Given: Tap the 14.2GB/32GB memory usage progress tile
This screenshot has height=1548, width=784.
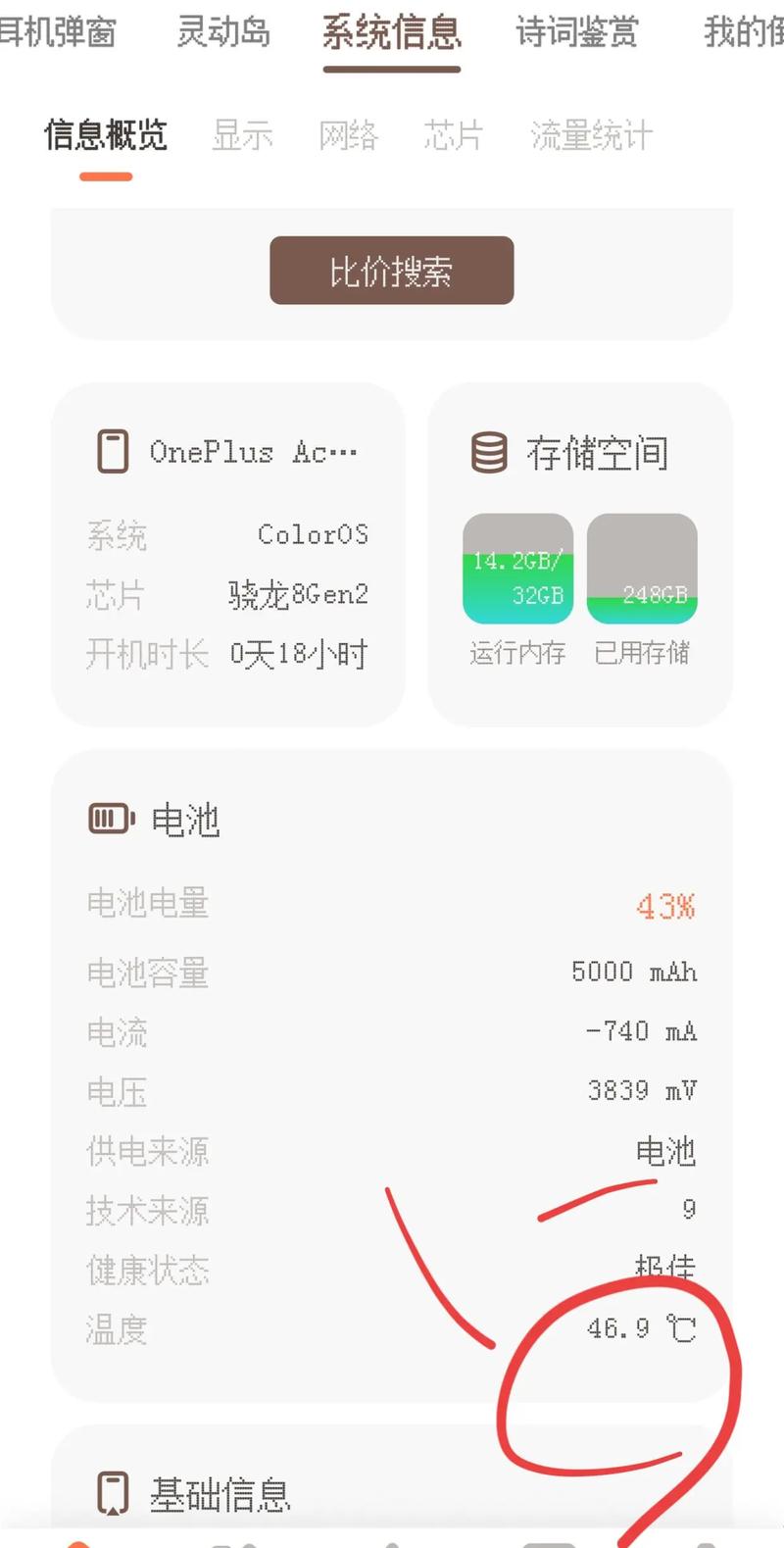Looking at the screenshot, I should [x=516, y=569].
